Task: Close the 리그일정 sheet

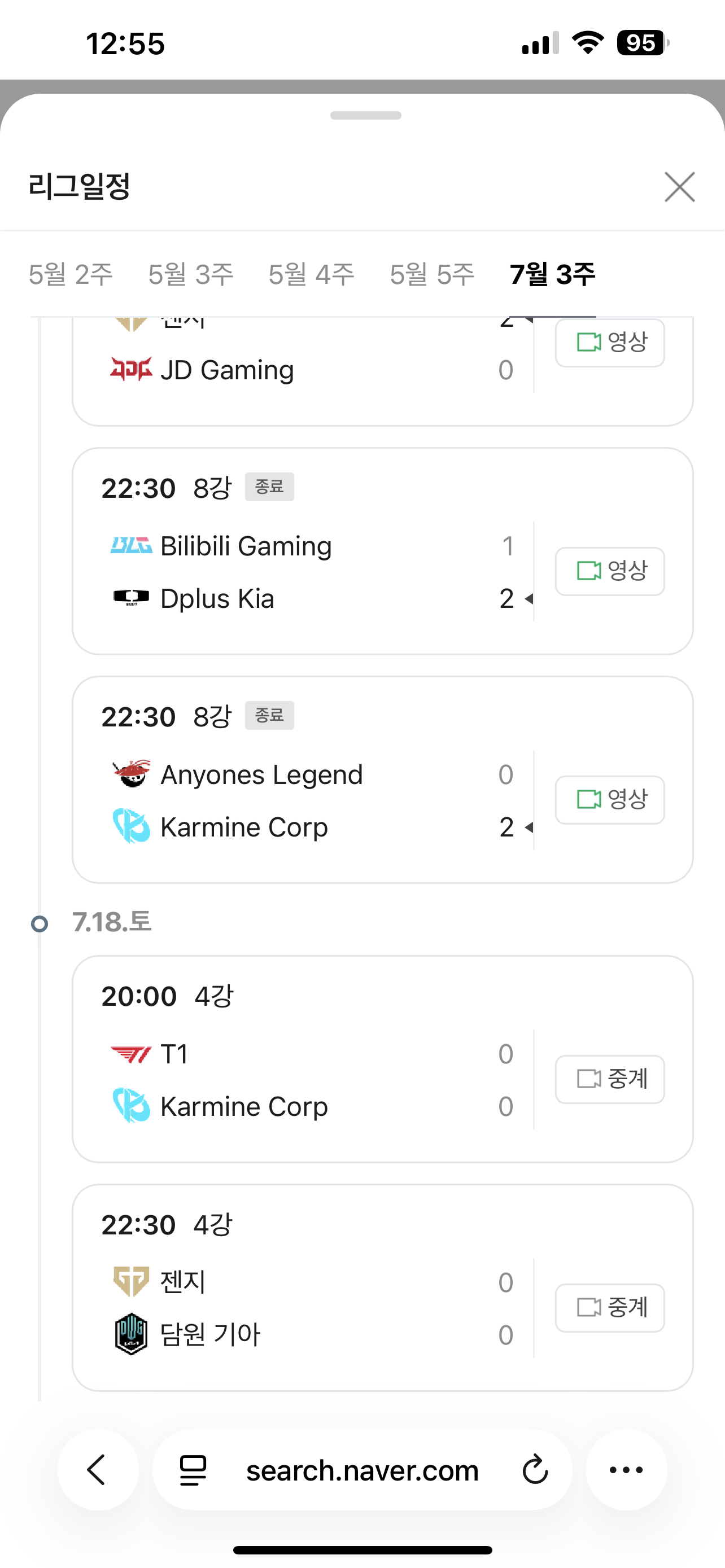Action: pyautogui.click(x=679, y=186)
